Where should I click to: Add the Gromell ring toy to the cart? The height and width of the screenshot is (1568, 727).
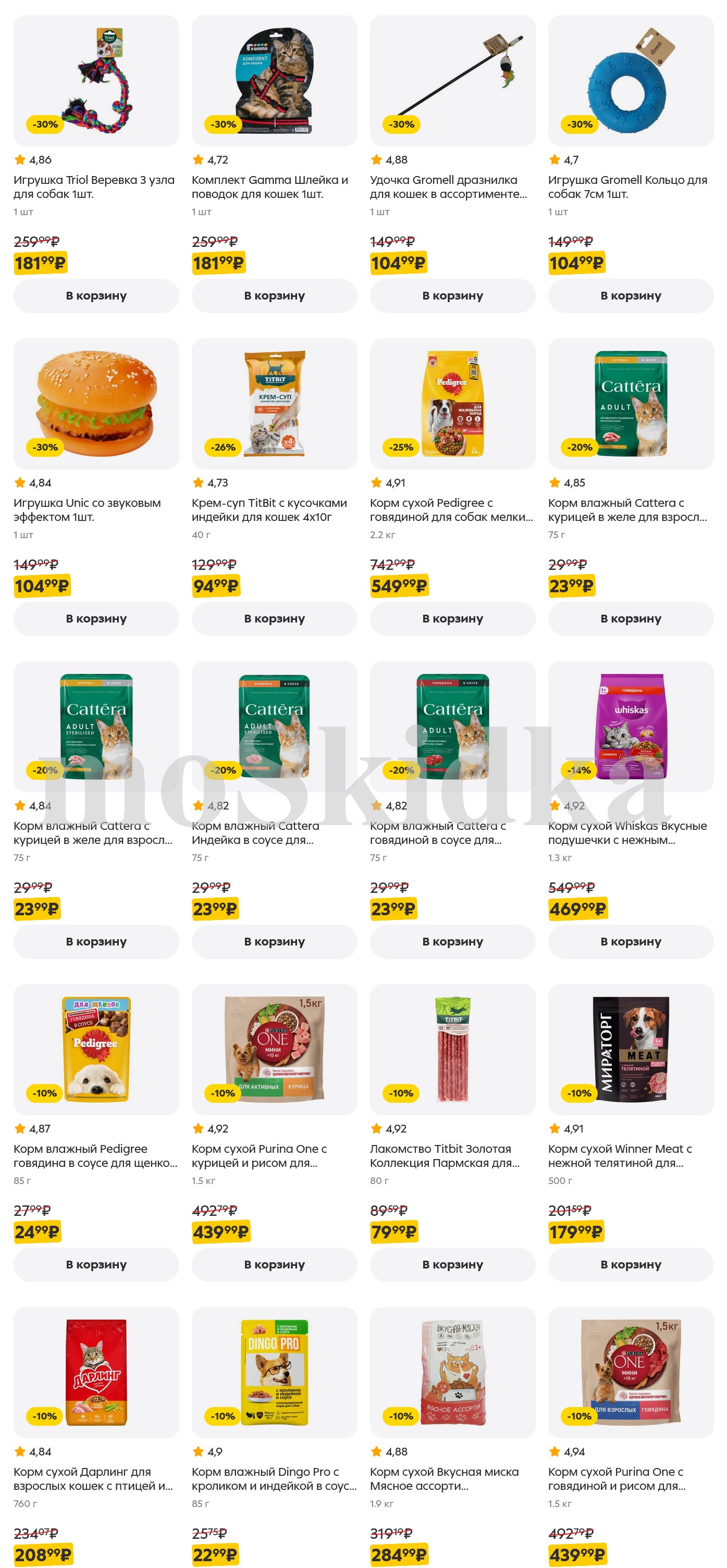pyautogui.click(x=631, y=296)
